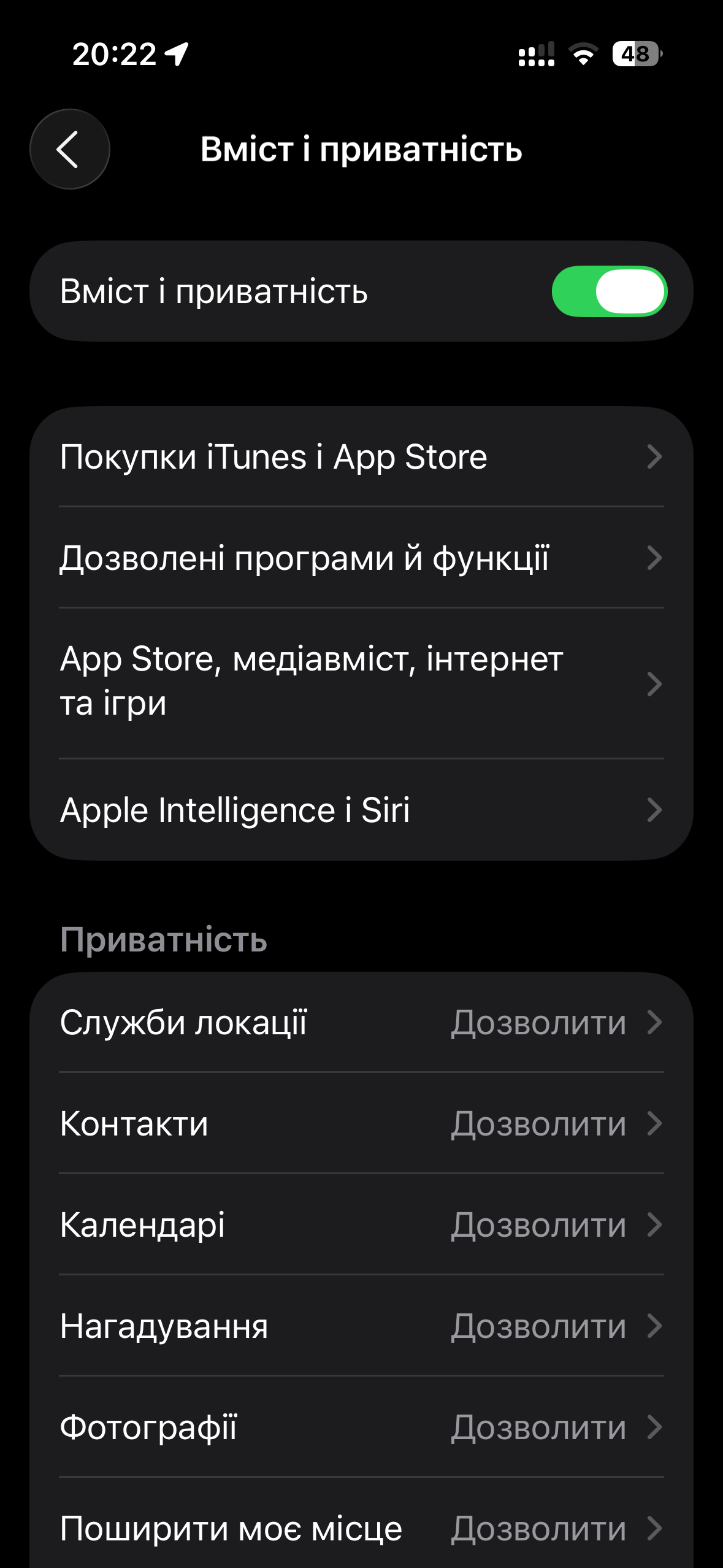Turn off the Вміст і приватність switch
Image resolution: width=723 pixels, height=1568 pixels.
coord(609,291)
